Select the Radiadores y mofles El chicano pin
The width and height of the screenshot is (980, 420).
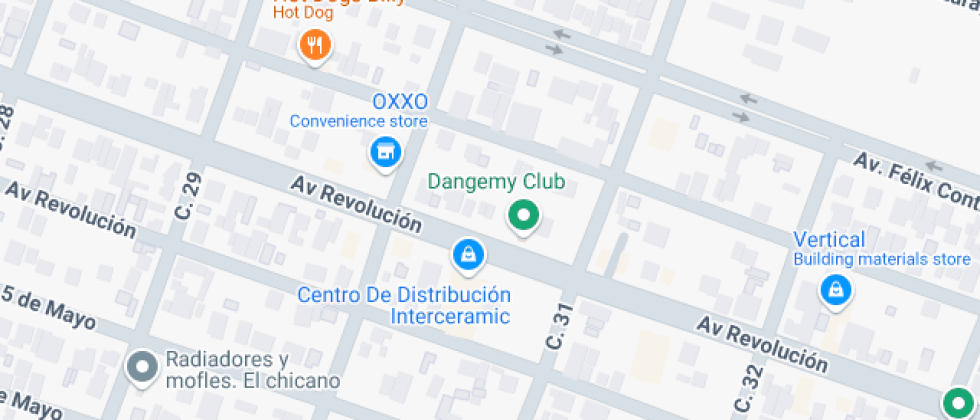[x=143, y=367]
